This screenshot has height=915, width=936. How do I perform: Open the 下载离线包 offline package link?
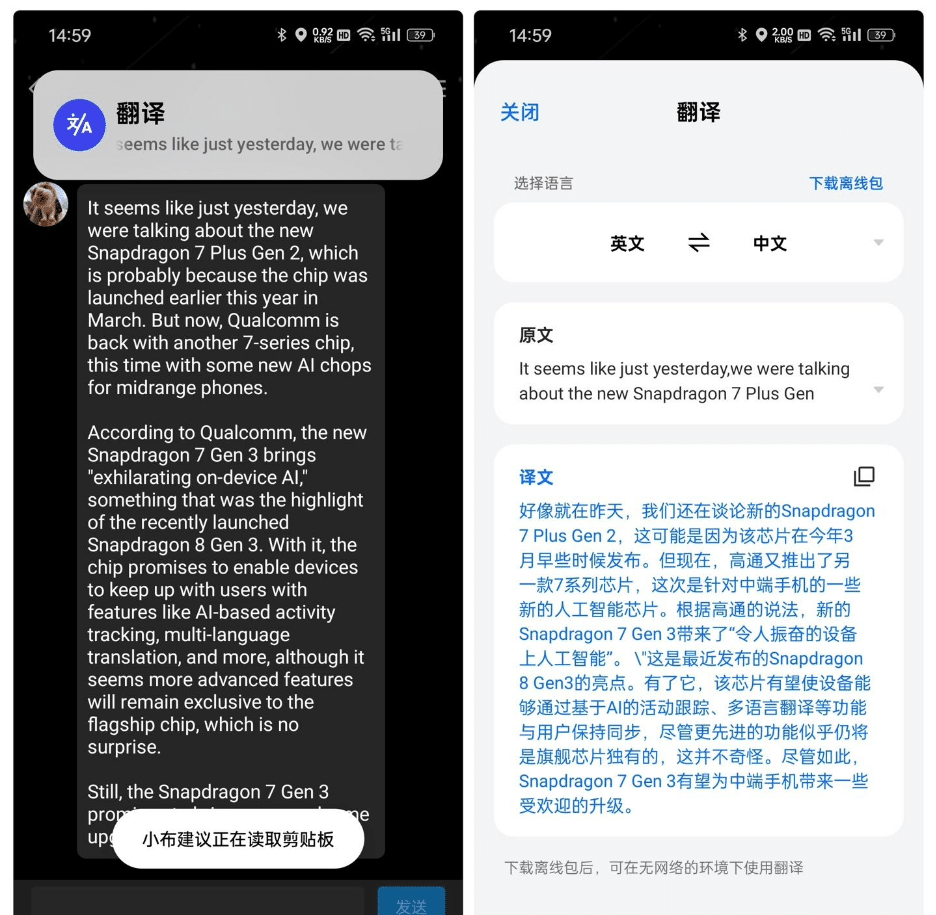pos(846,183)
